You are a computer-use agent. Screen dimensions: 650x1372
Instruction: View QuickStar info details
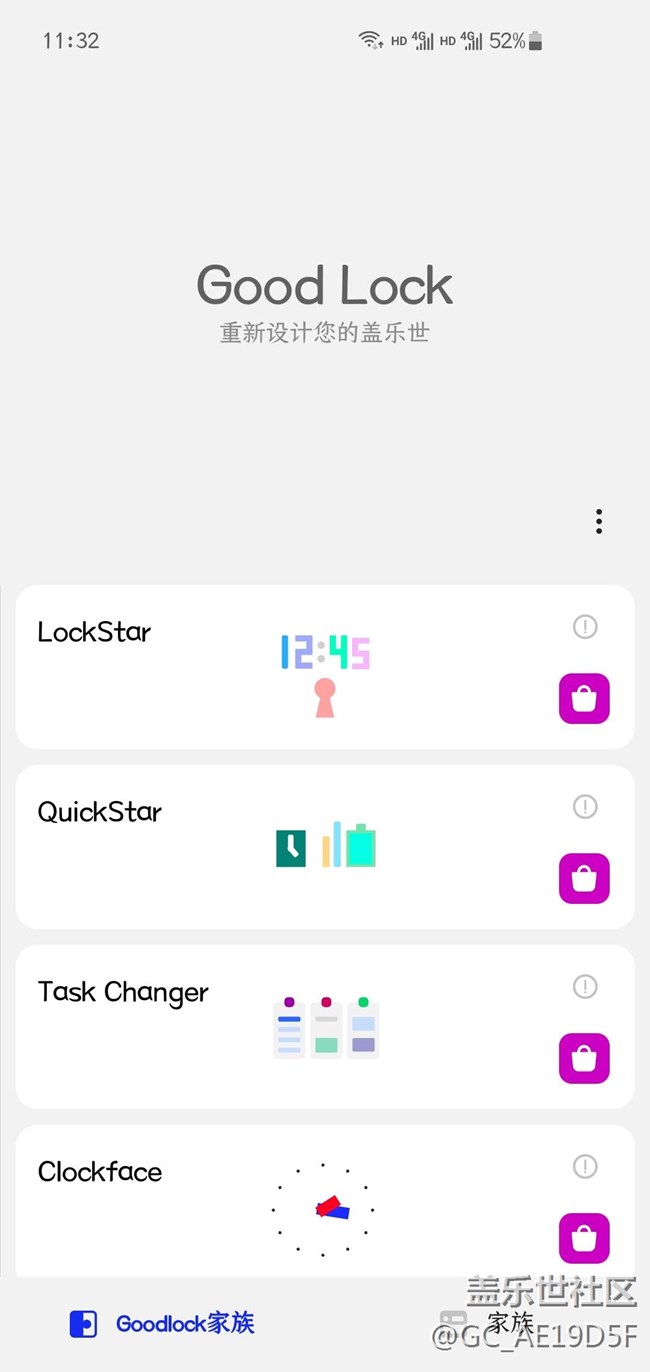click(x=585, y=807)
